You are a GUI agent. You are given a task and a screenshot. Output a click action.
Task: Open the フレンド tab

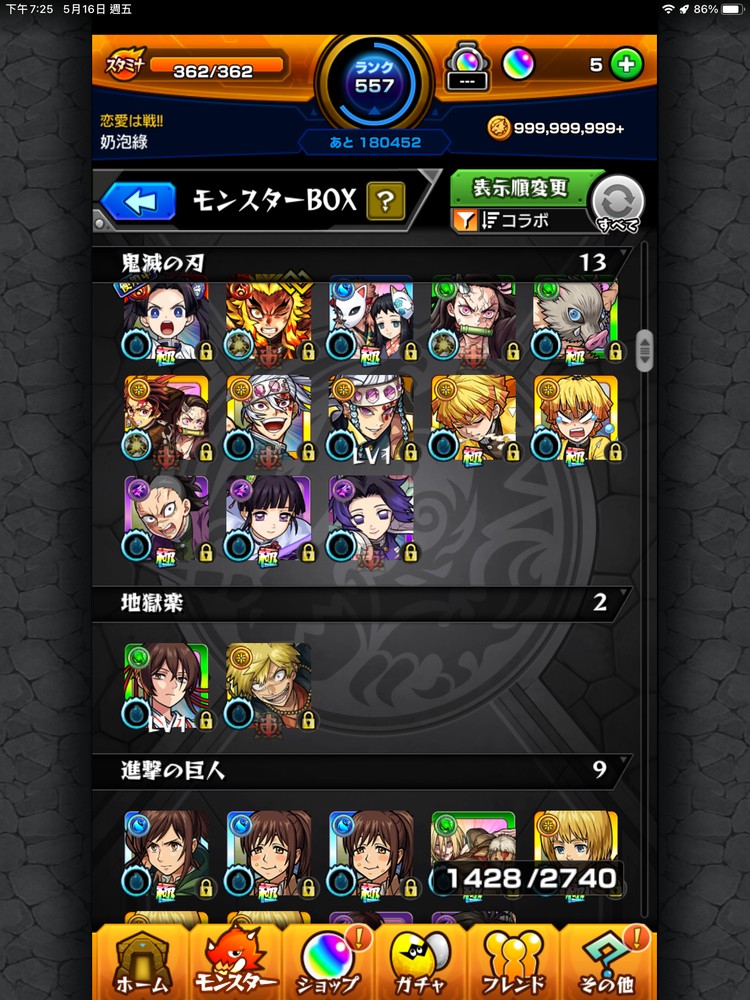pos(513,965)
